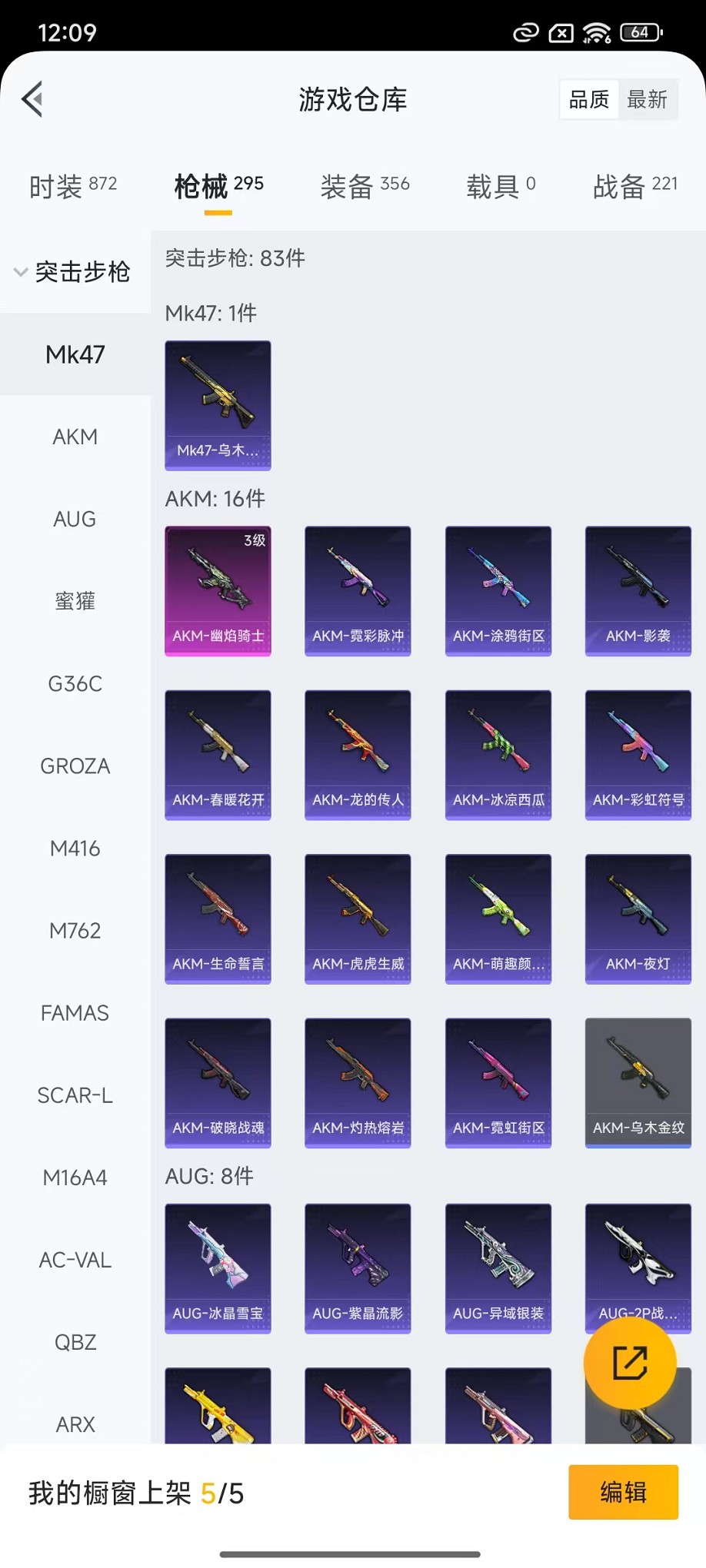Open the AKM-乌木金纹 skin card

pos(638,1082)
